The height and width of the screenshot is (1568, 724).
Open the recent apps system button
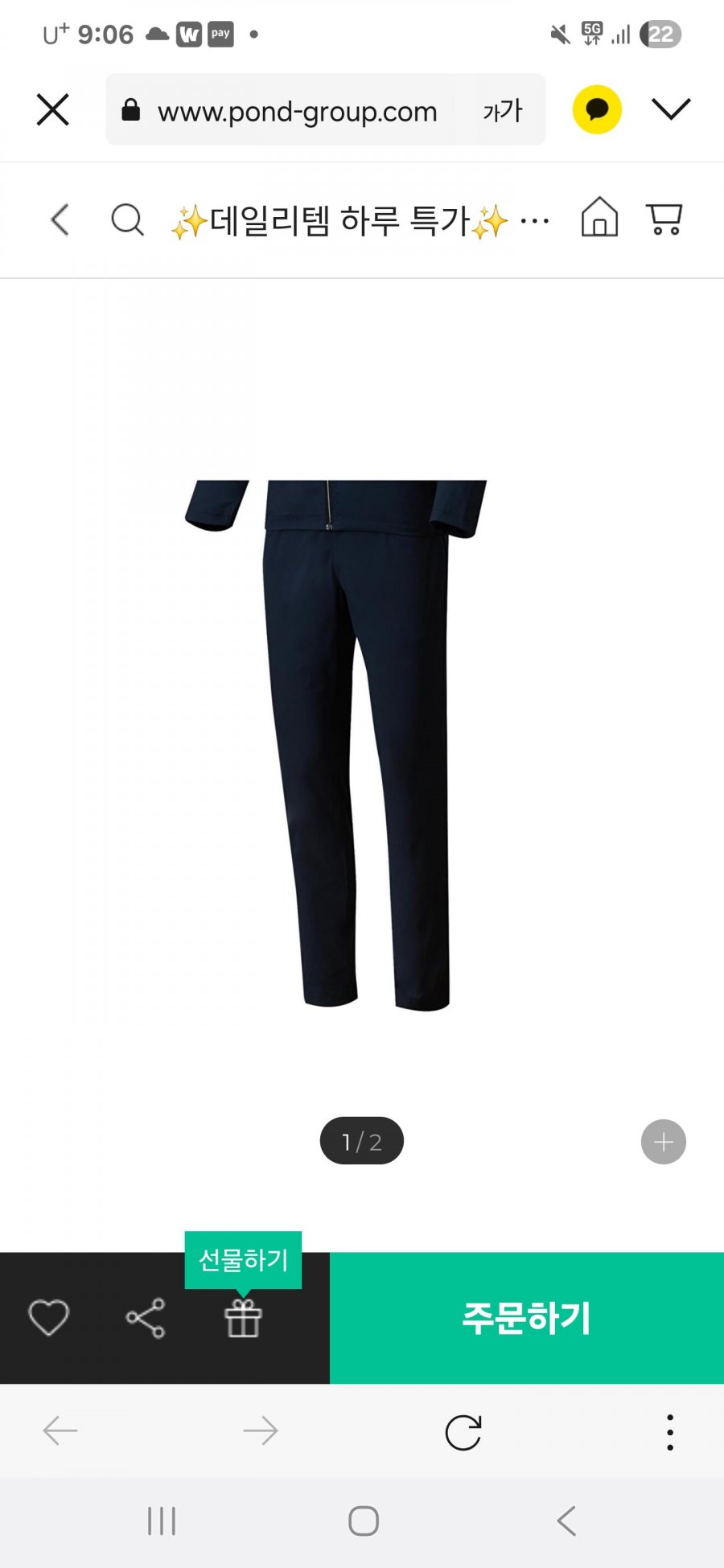[x=162, y=1521]
